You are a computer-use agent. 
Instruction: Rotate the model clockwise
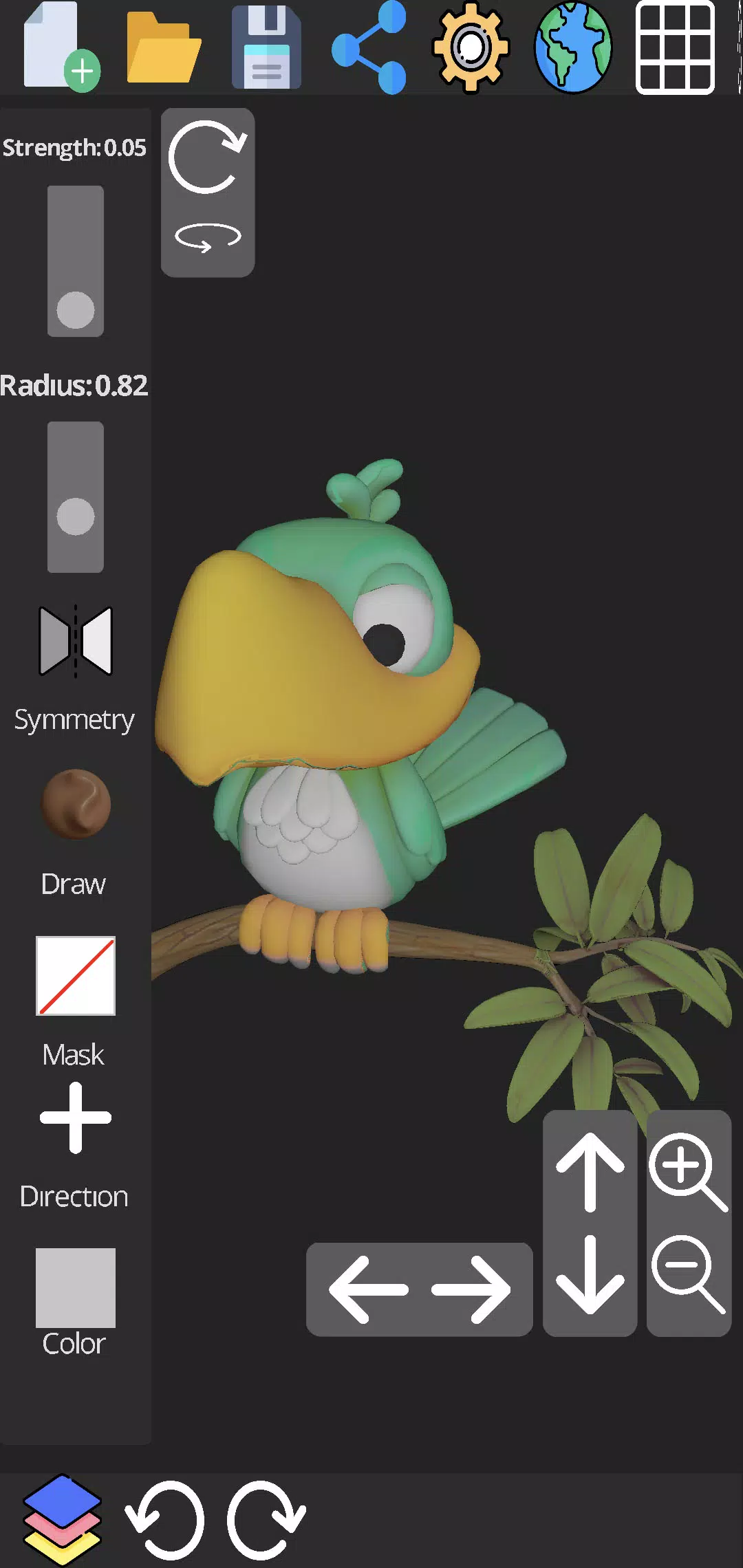(207, 158)
